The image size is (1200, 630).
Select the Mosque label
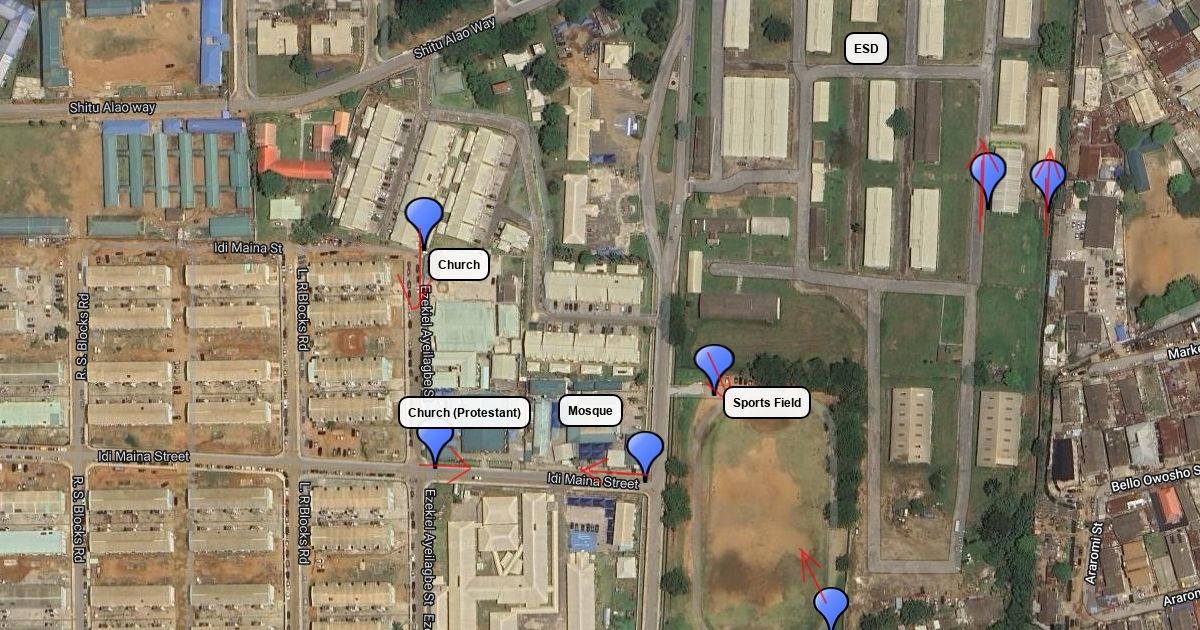(590, 411)
